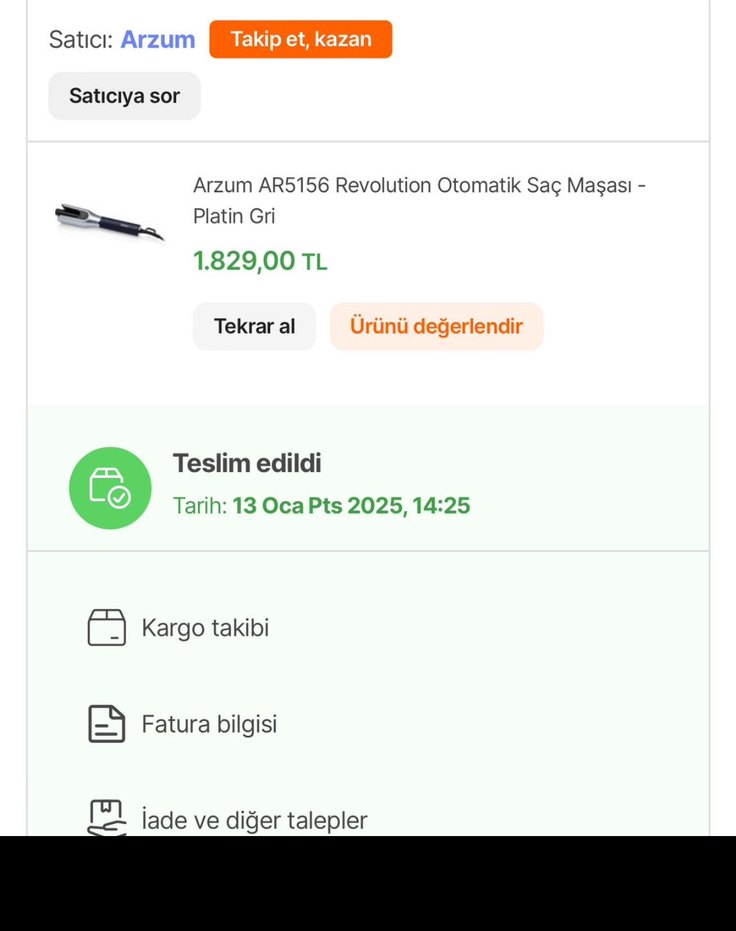Select the Teslim edildi status text
This screenshot has height=931, width=736.
coord(245,463)
